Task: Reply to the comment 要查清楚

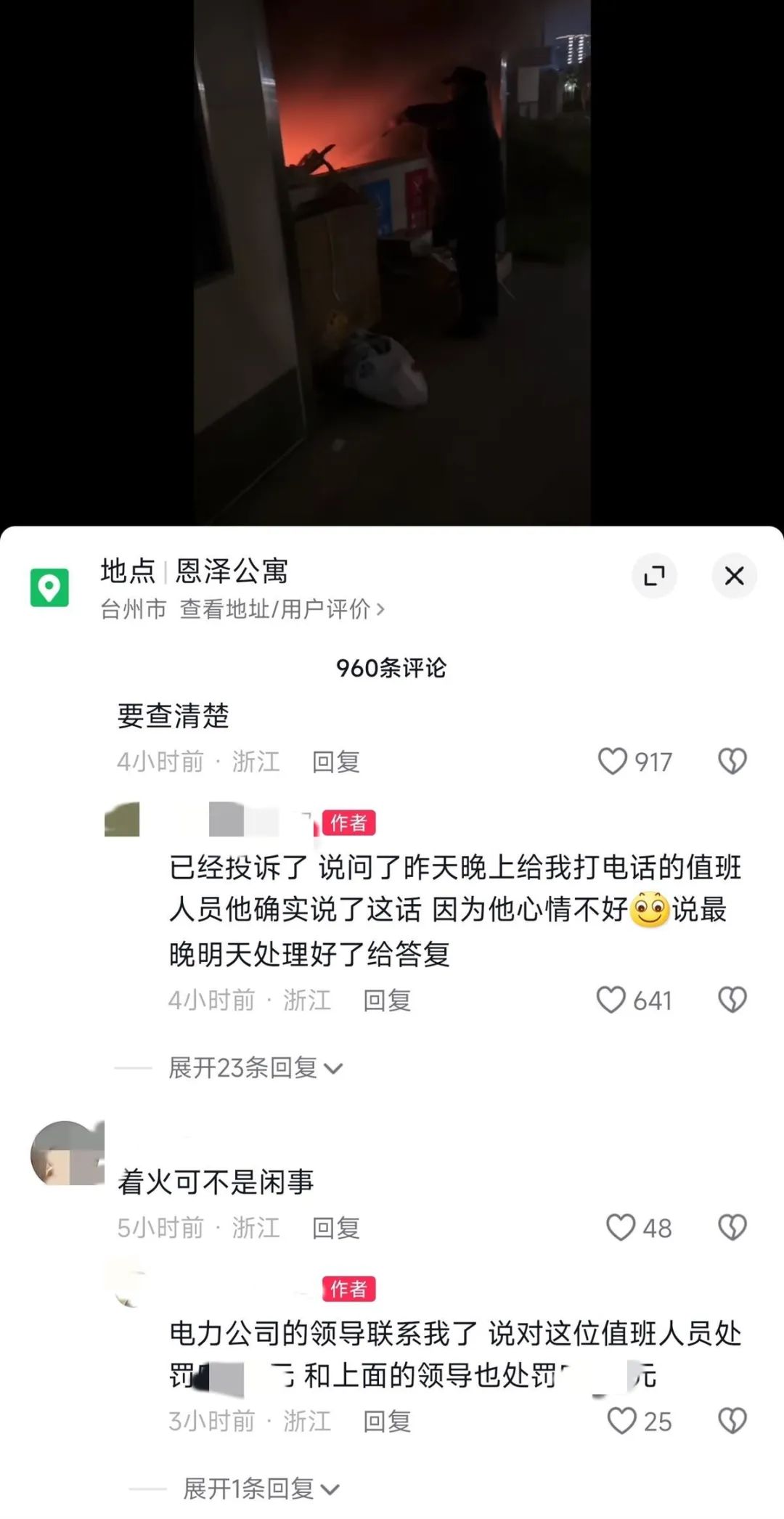Action: 335,762
